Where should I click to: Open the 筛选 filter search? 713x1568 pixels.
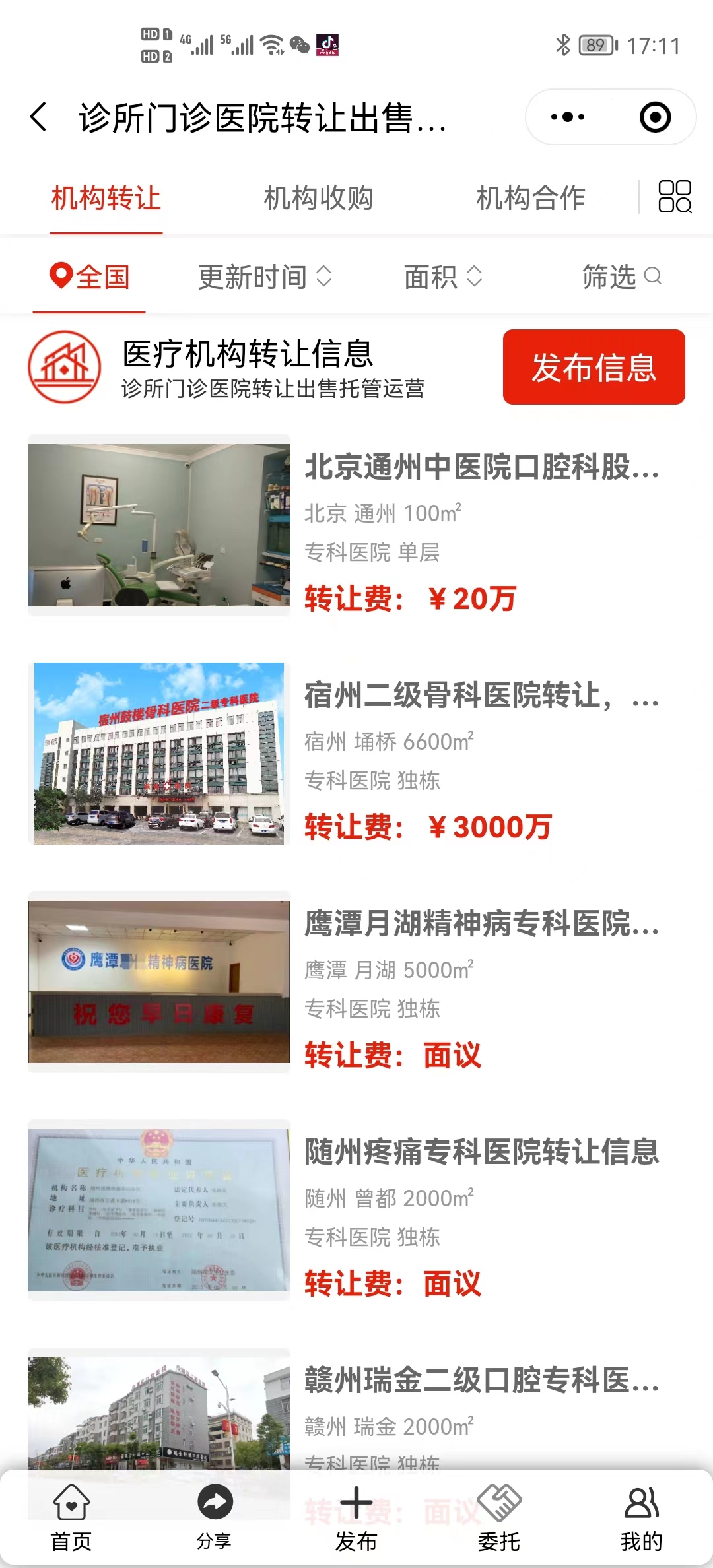pyautogui.click(x=621, y=277)
